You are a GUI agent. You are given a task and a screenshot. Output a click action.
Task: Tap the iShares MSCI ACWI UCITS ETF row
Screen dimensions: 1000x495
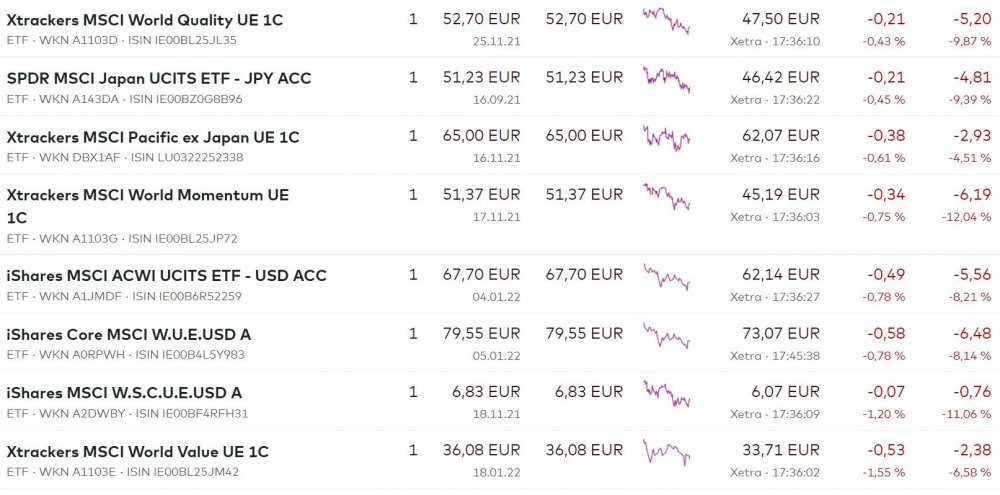click(167, 275)
